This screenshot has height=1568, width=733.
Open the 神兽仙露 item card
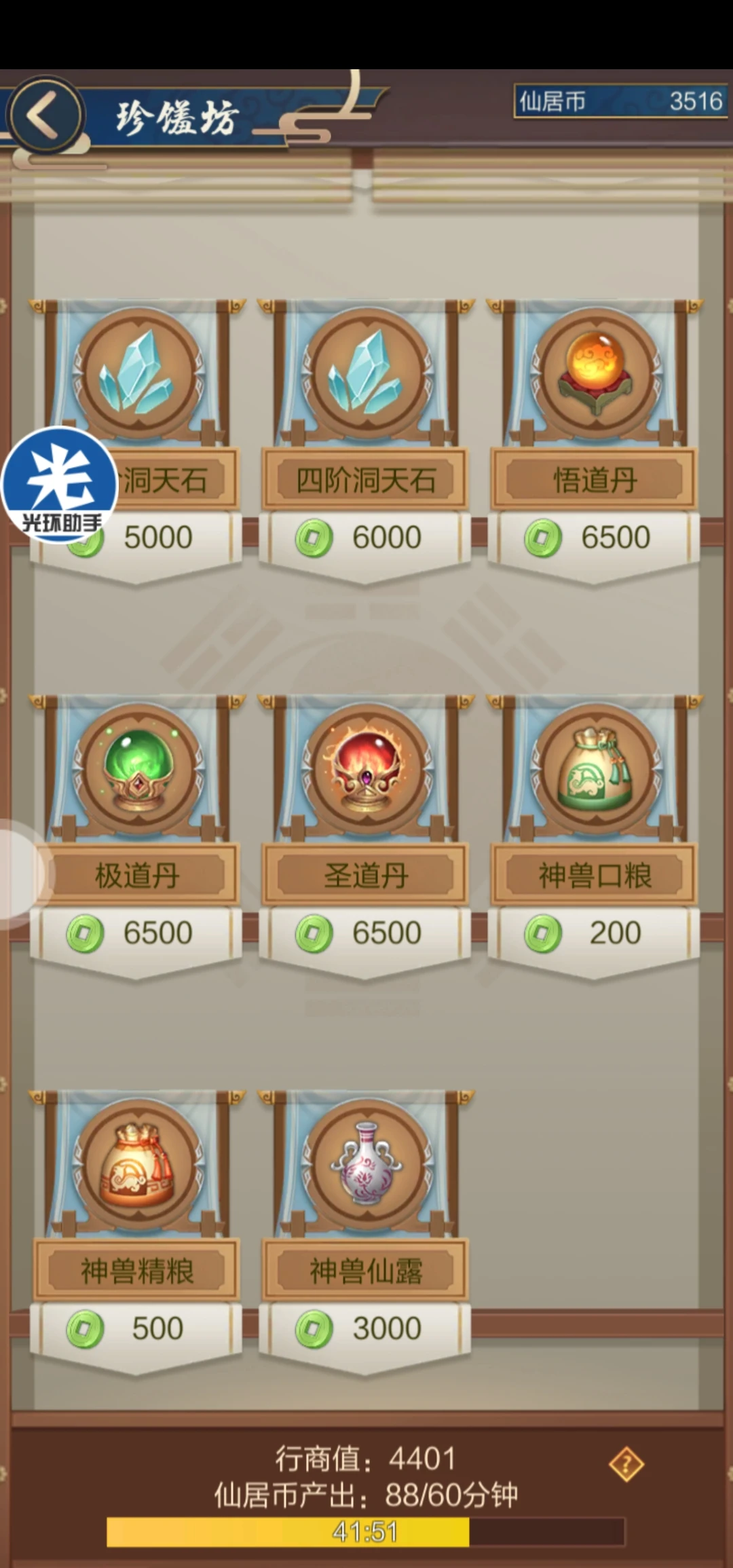point(366,1168)
